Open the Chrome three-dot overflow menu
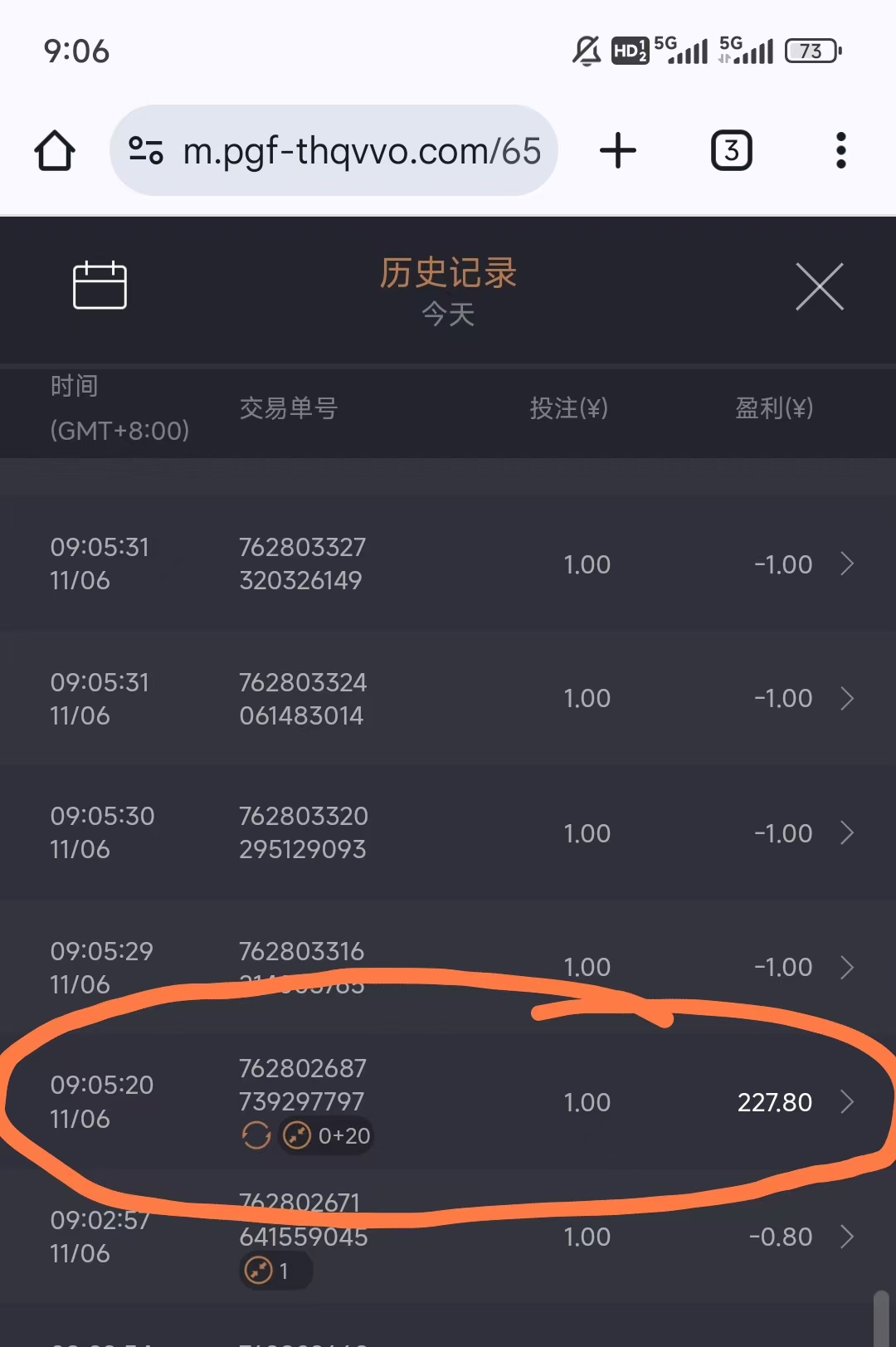This screenshot has height=1347, width=896. [841, 149]
